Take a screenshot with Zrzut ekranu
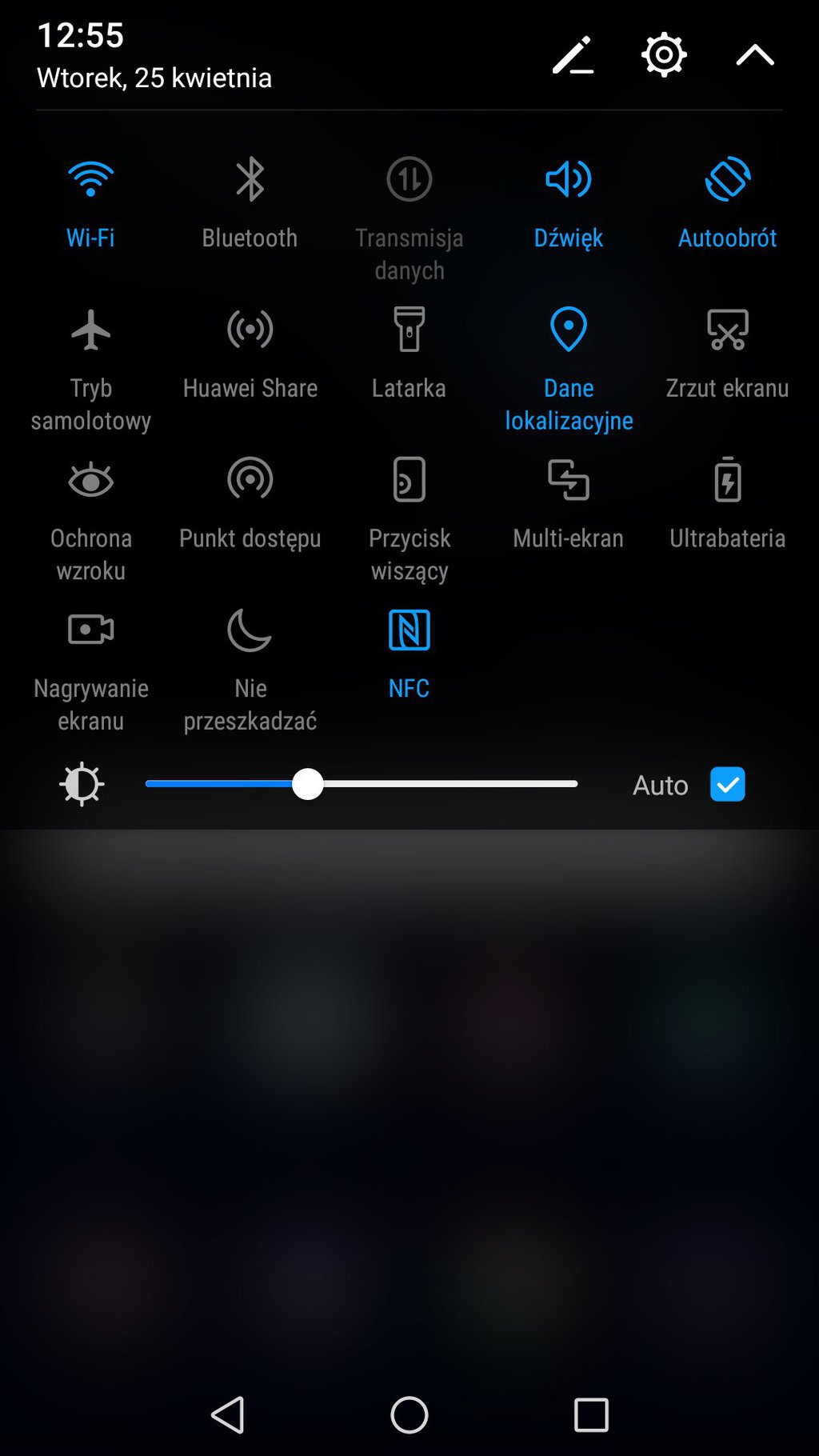819x1456 pixels. (x=728, y=329)
